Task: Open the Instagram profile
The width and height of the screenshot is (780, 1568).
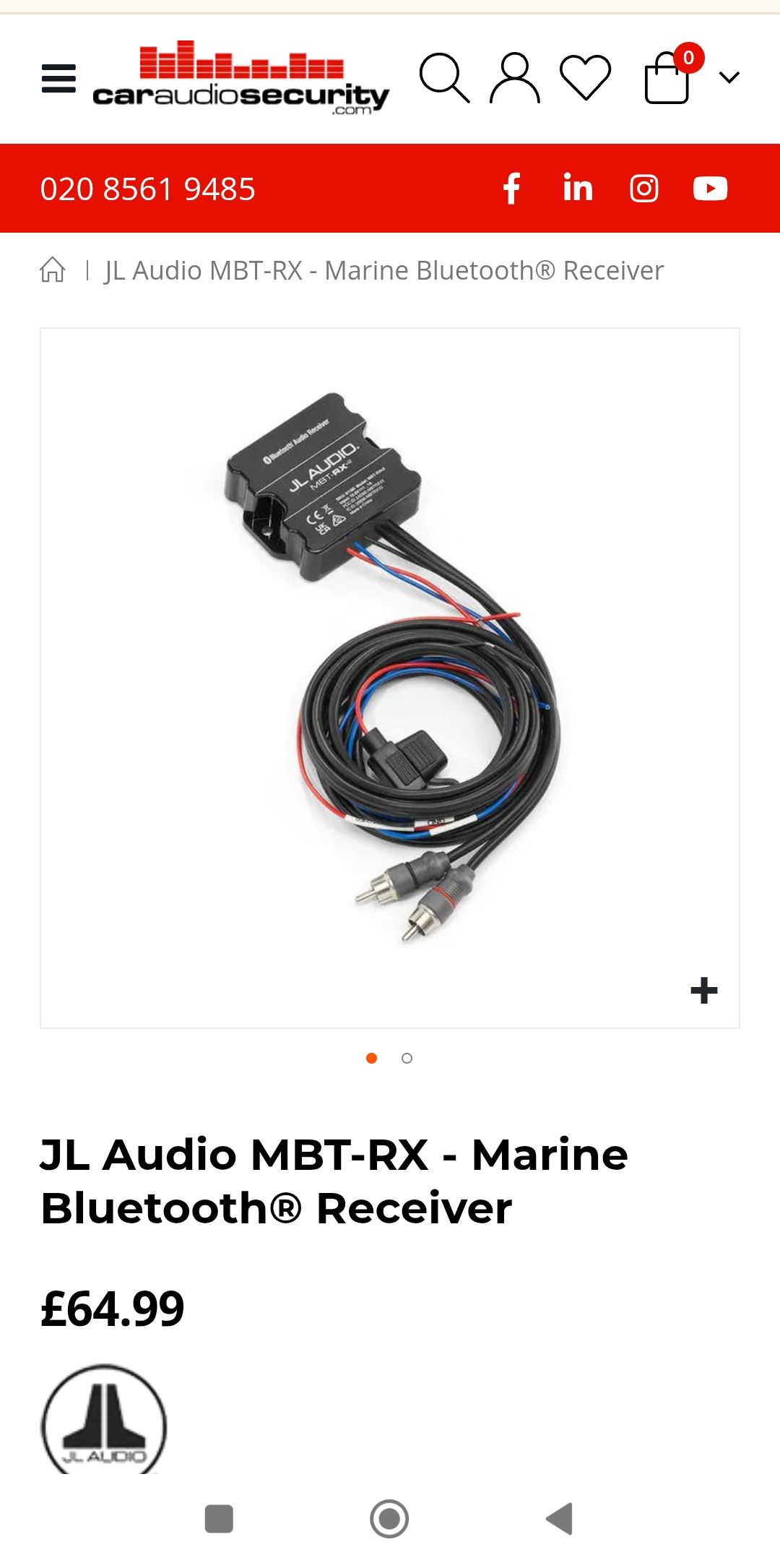Action: [x=643, y=189]
